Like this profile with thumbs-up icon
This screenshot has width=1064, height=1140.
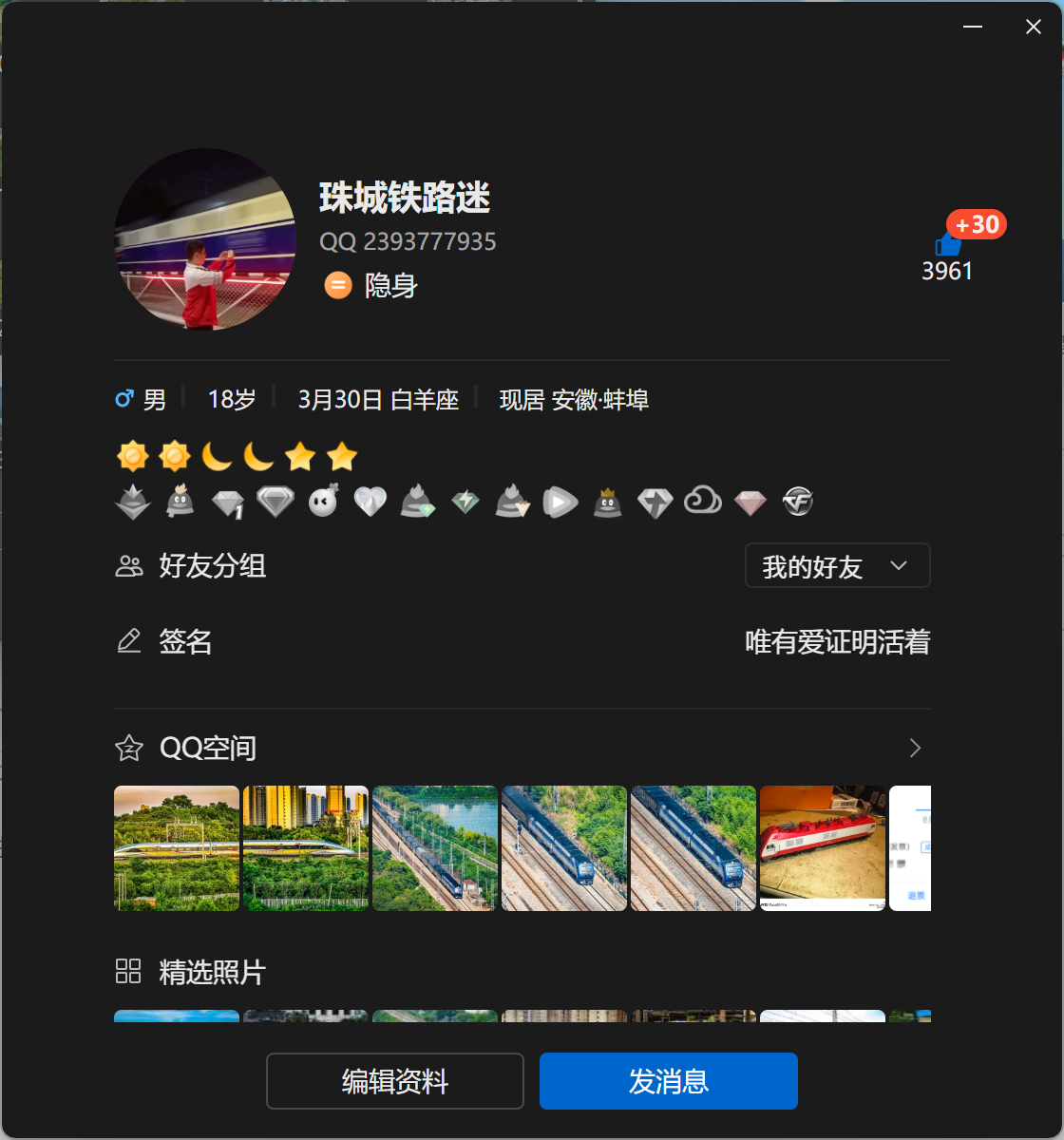pos(947,245)
